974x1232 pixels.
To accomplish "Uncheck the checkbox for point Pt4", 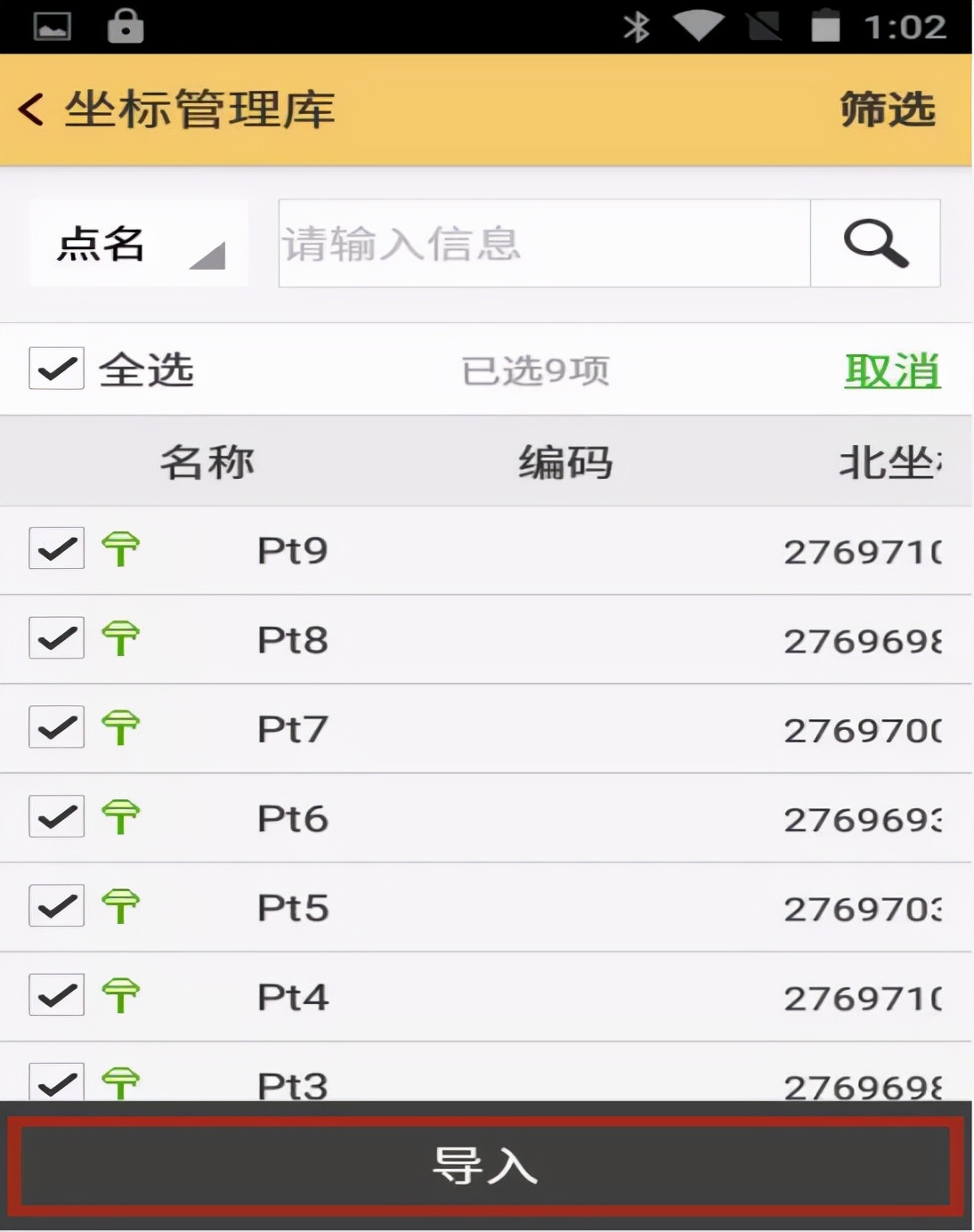I will tap(55, 995).
